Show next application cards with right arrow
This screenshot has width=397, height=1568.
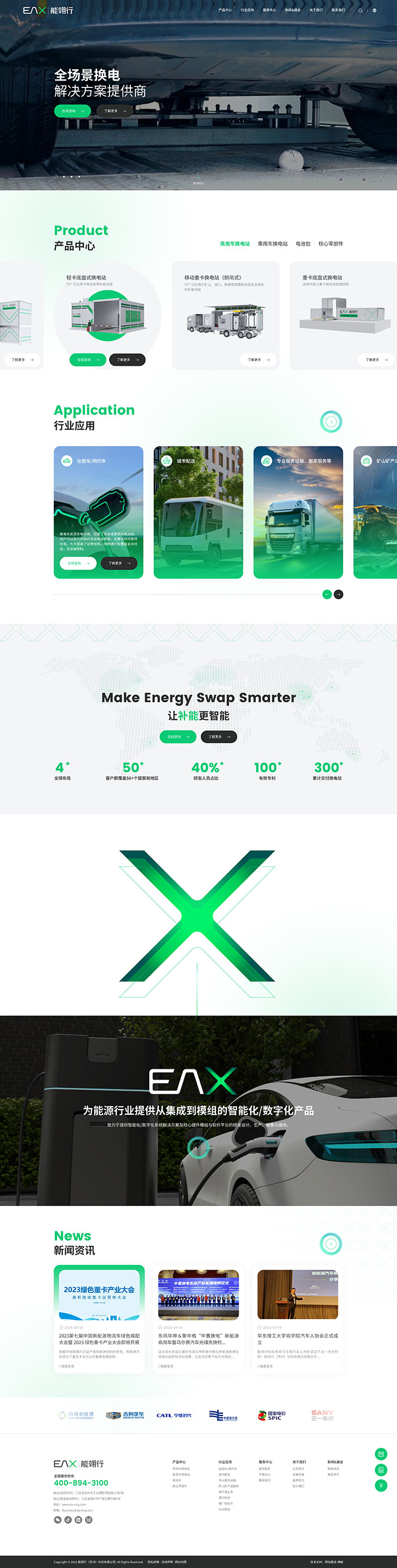(339, 594)
